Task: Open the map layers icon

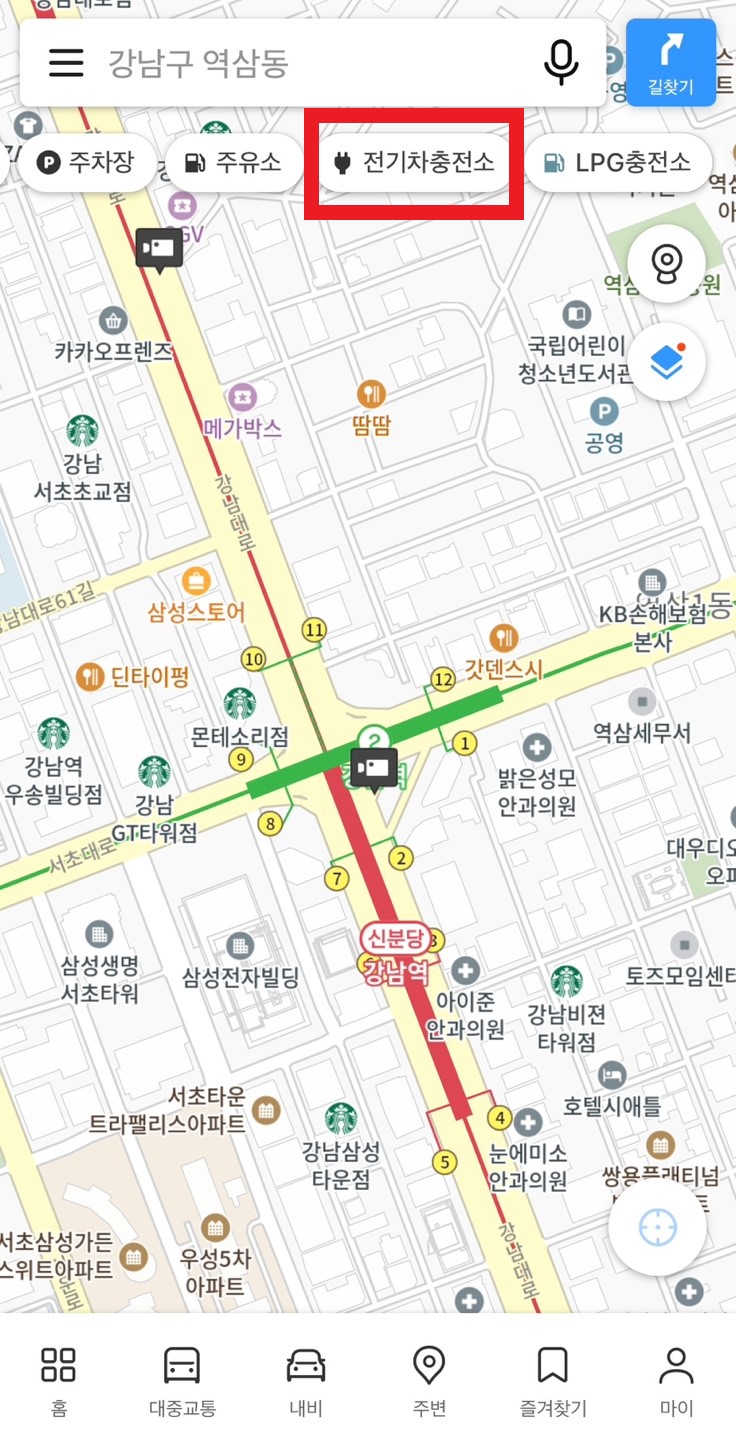Action: coord(666,361)
